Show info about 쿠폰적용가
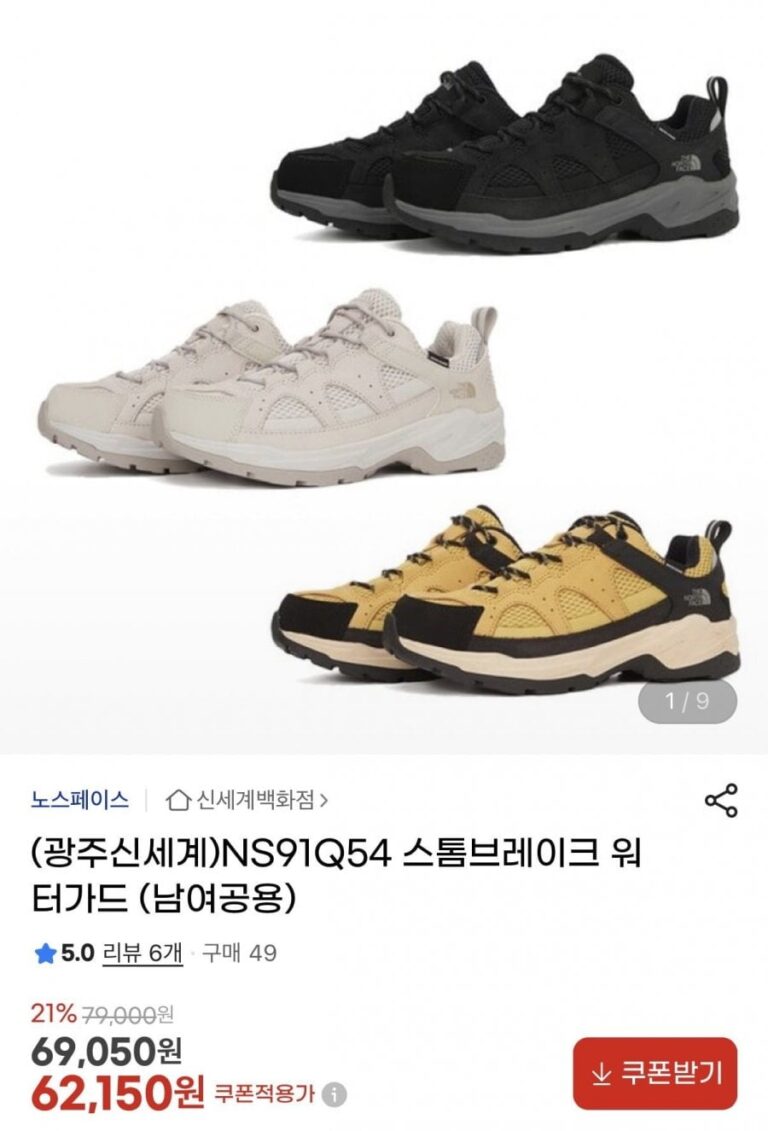 337,1095
